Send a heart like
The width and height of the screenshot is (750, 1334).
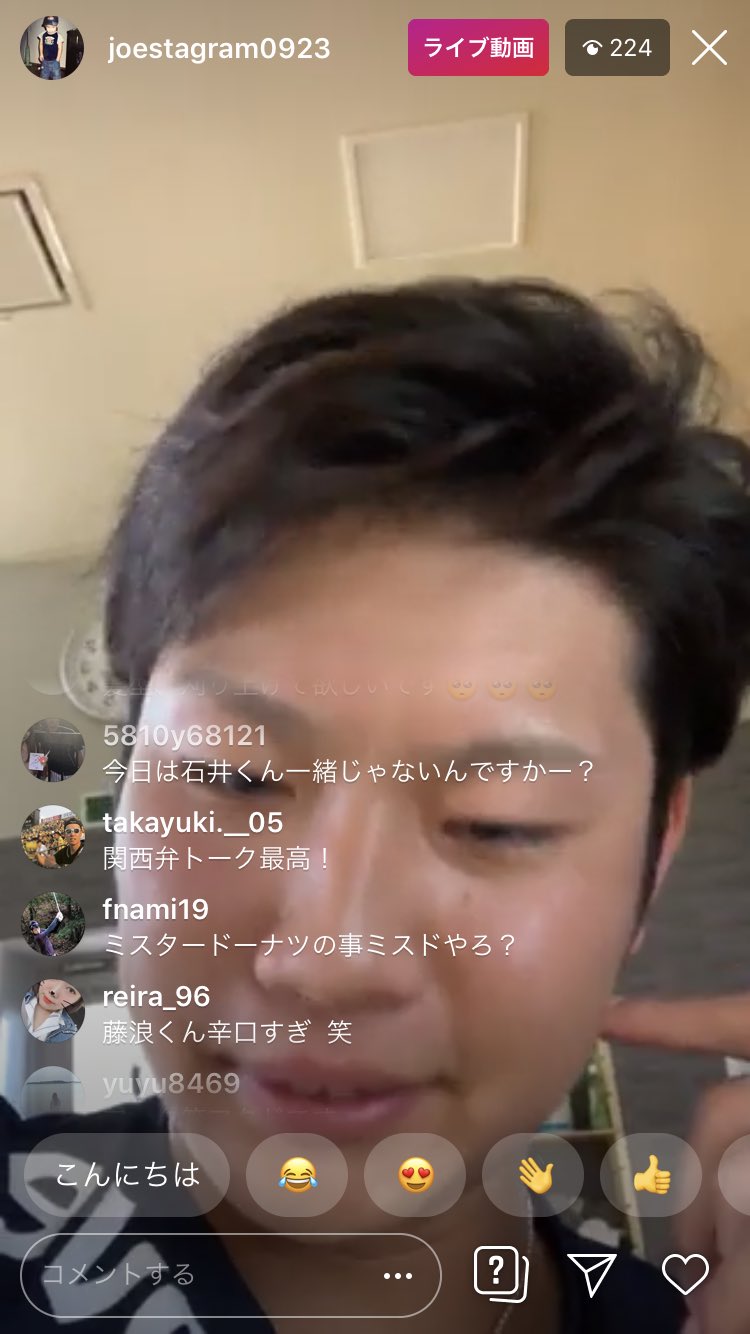coord(686,1275)
